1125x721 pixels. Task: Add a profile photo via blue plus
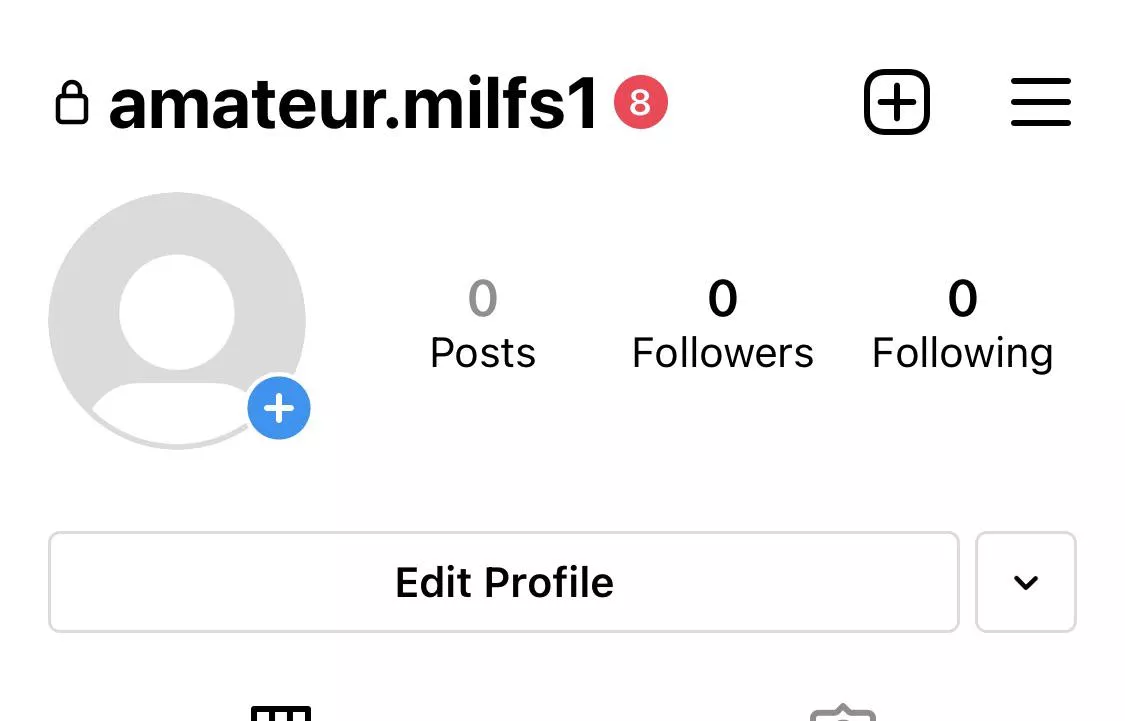[279, 408]
